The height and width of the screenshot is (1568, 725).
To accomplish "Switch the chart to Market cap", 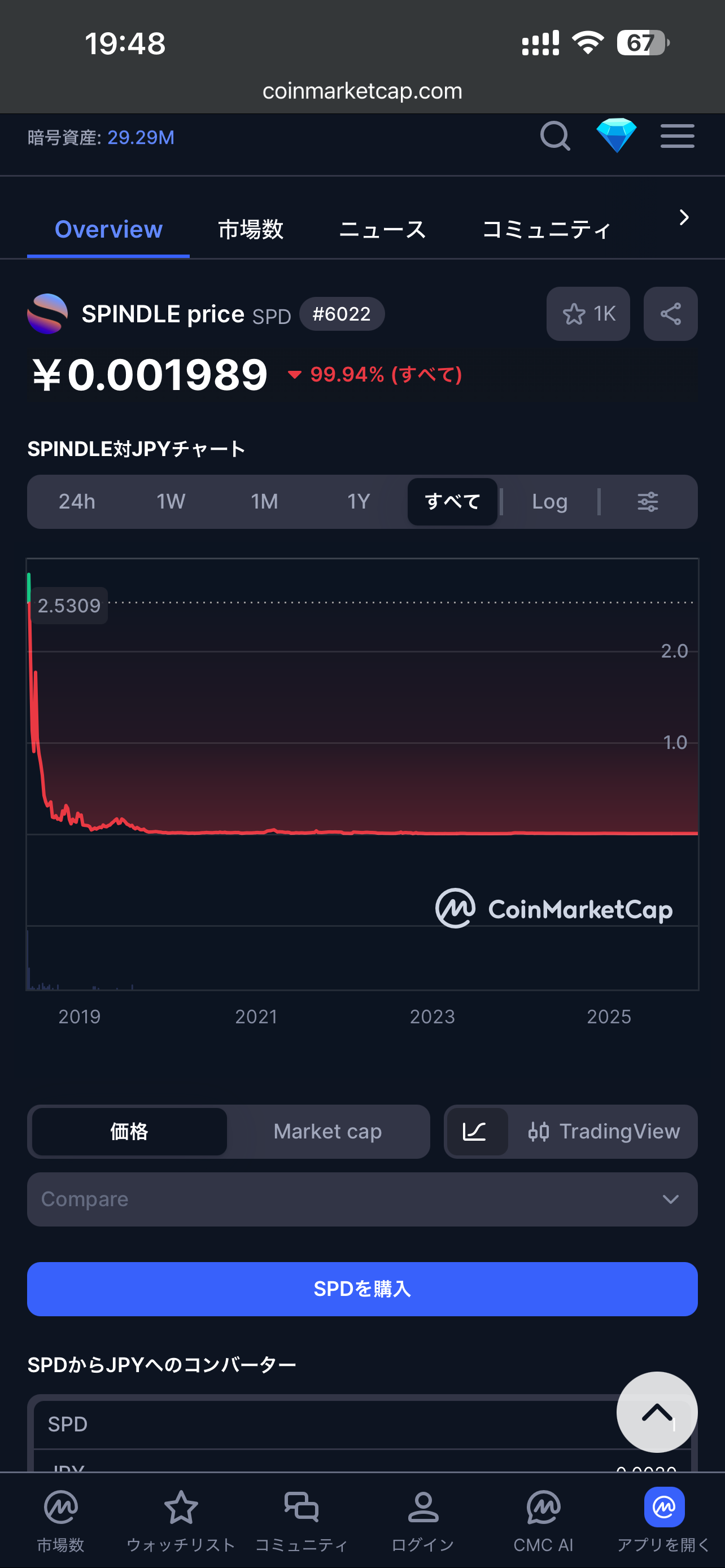I will tap(327, 1132).
